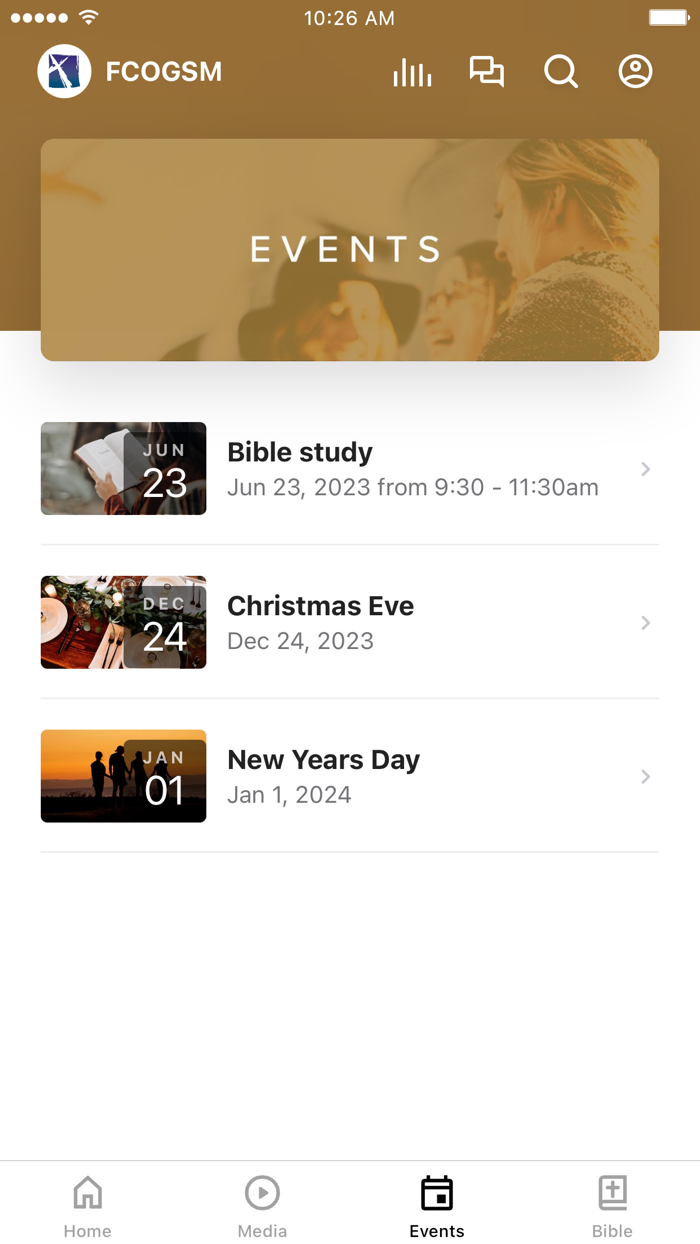Go to the Media tab
Image resolution: width=700 pixels, height=1244 pixels.
[x=262, y=1205]
